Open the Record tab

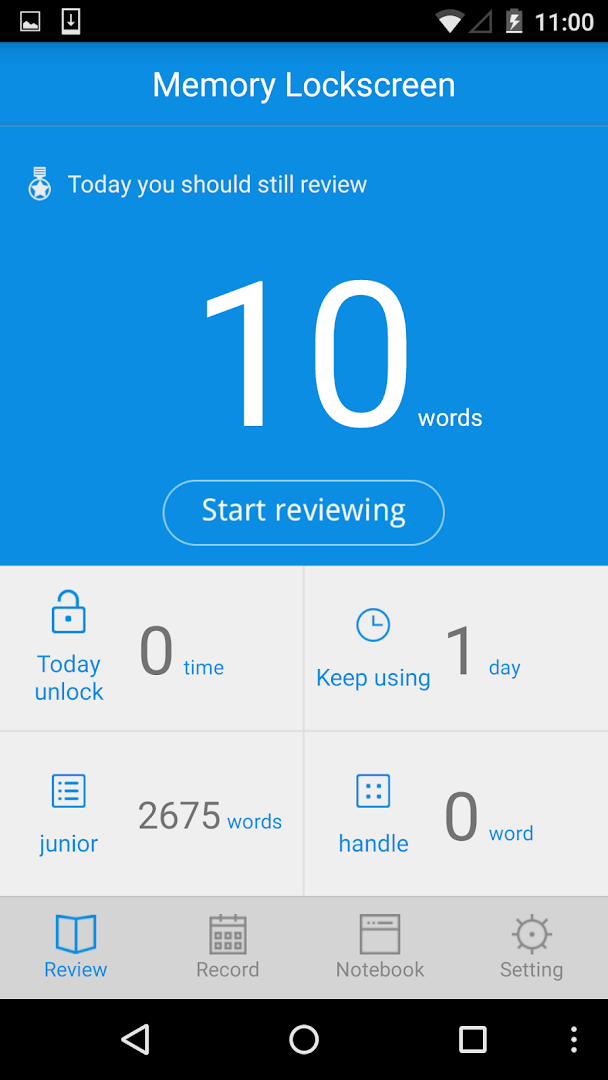pos(228,946)
